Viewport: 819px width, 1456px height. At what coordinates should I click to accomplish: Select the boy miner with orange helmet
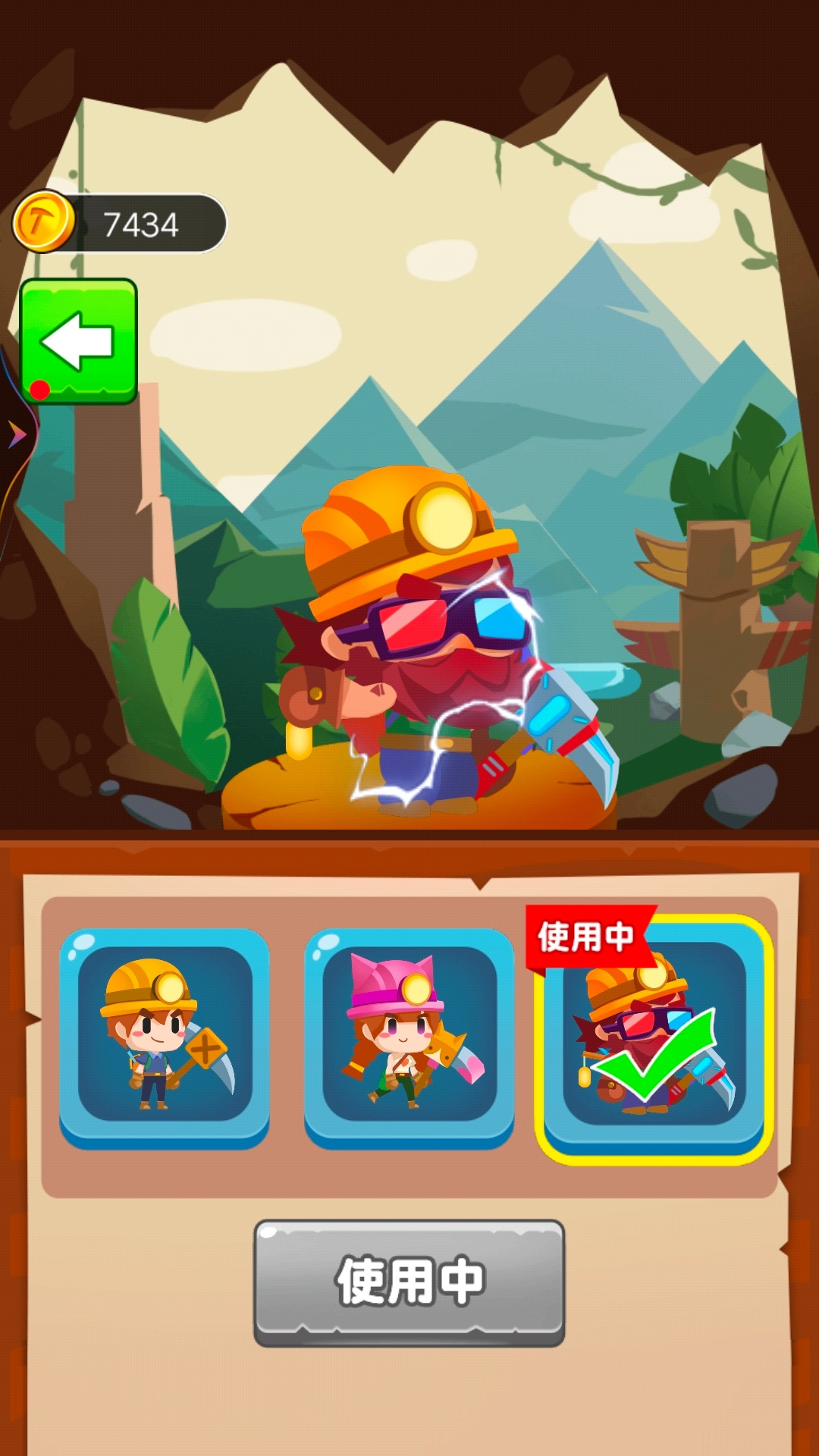click(165, 1036)
